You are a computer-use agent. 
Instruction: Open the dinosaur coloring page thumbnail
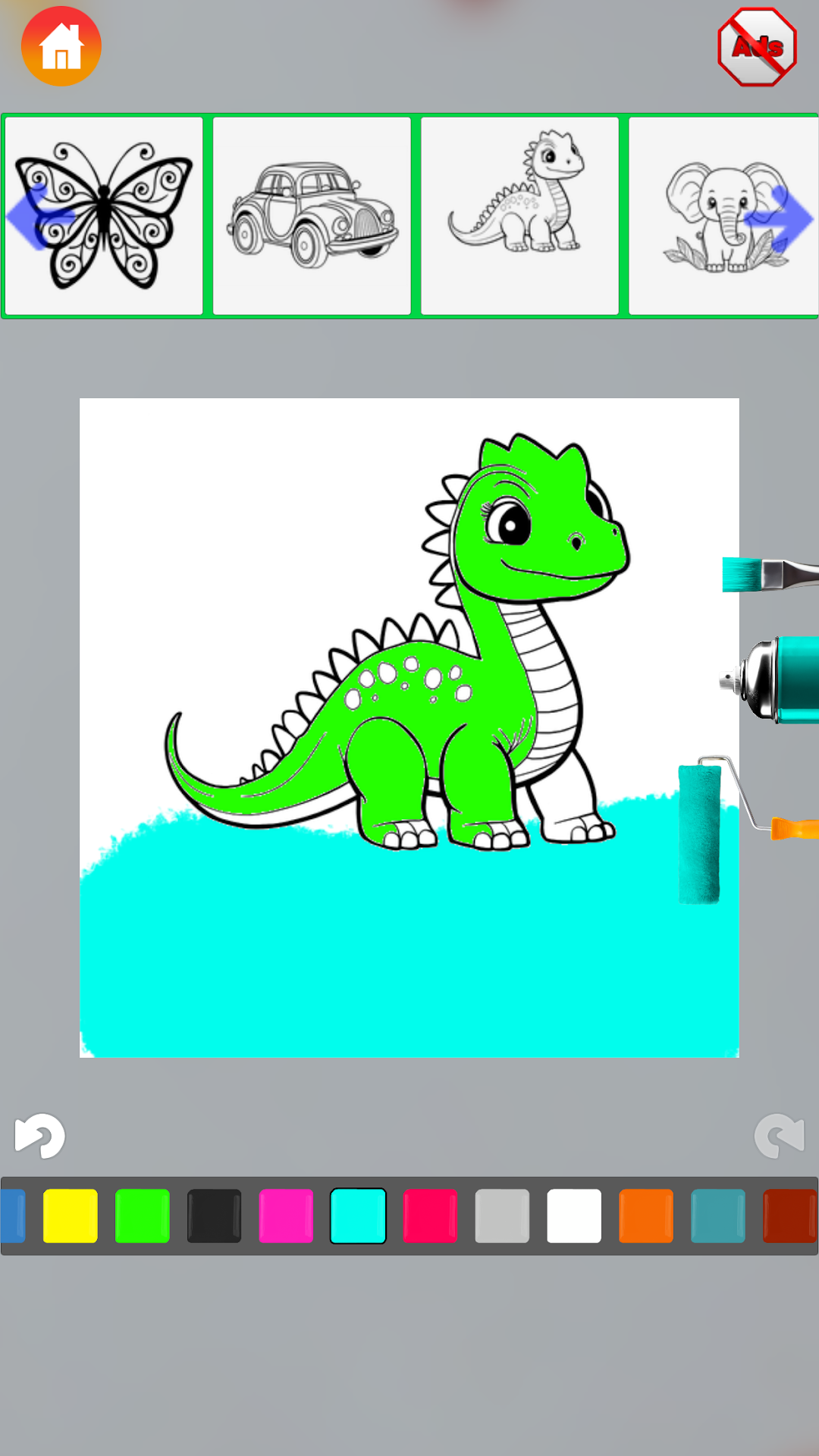click(x=519, y=215)
